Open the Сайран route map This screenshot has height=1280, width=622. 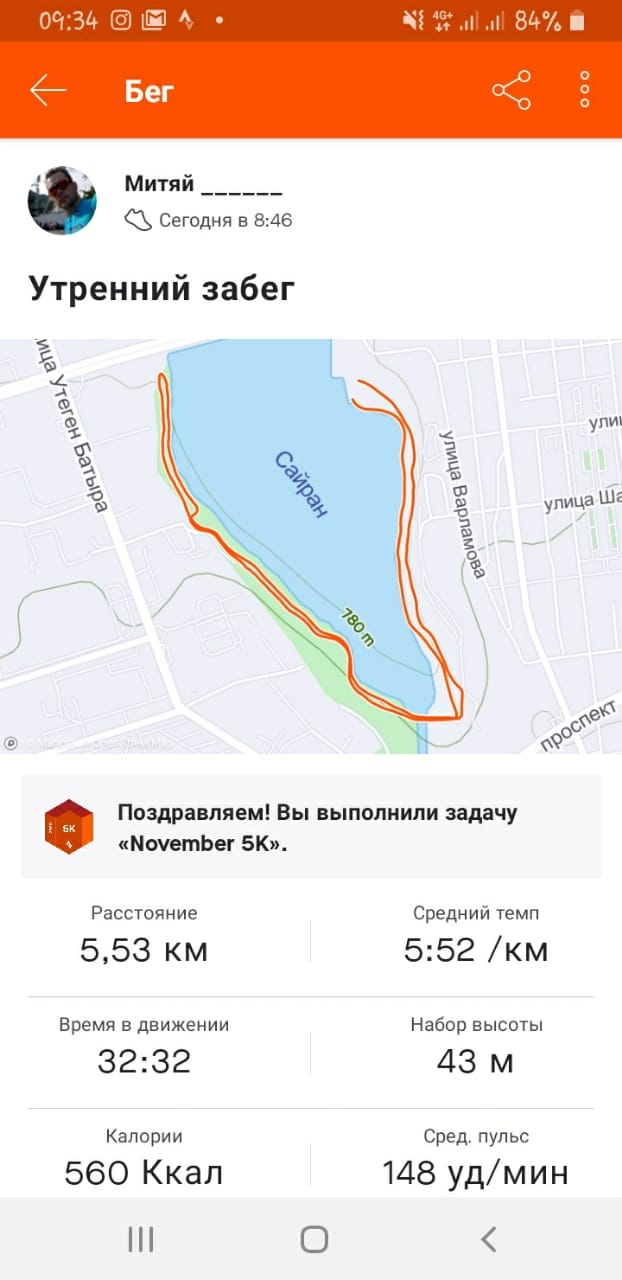click(x=311, y=545)
